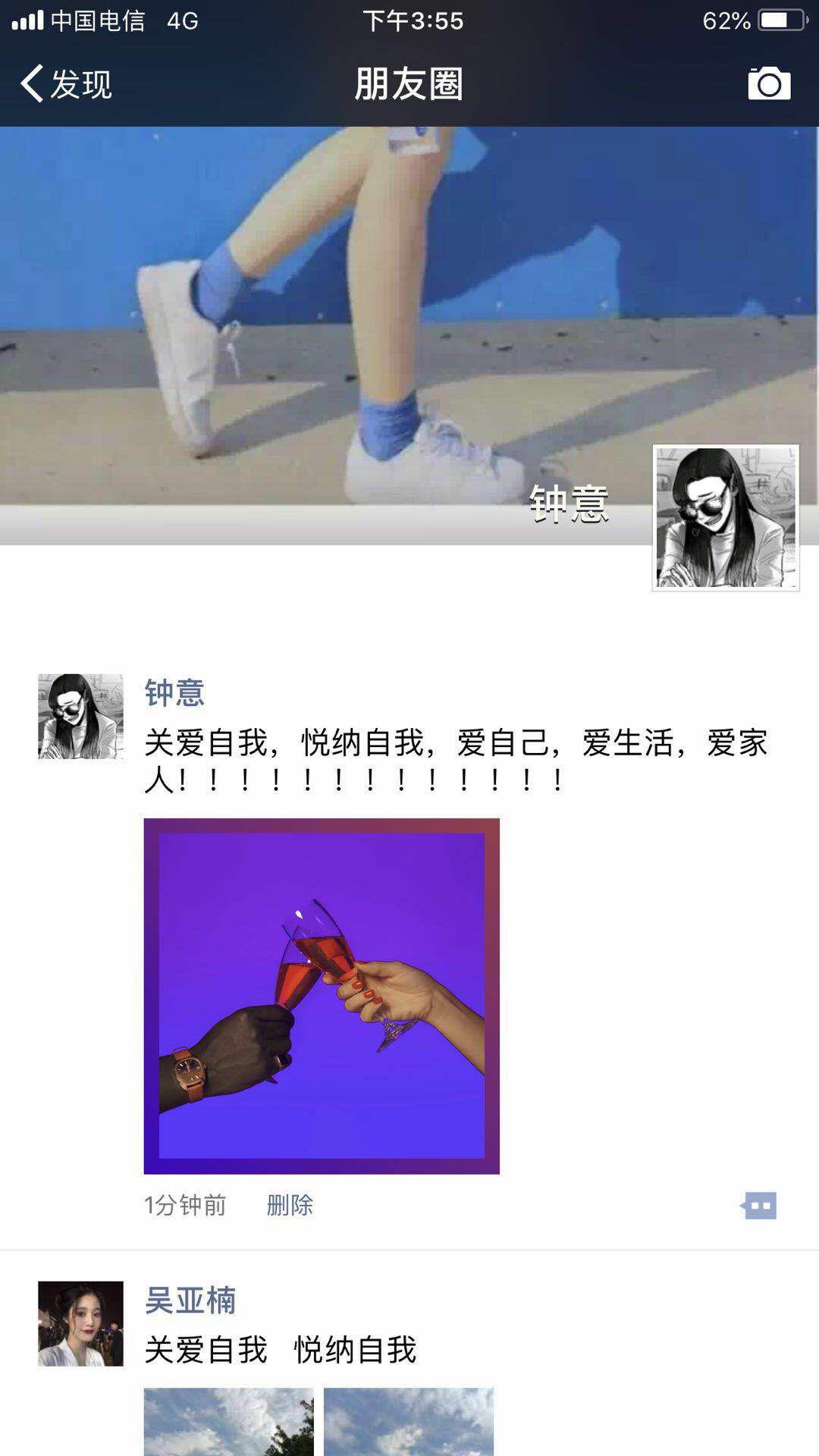
Task: Open 吴亚楠's avatar
Action: coord(80,1323)
